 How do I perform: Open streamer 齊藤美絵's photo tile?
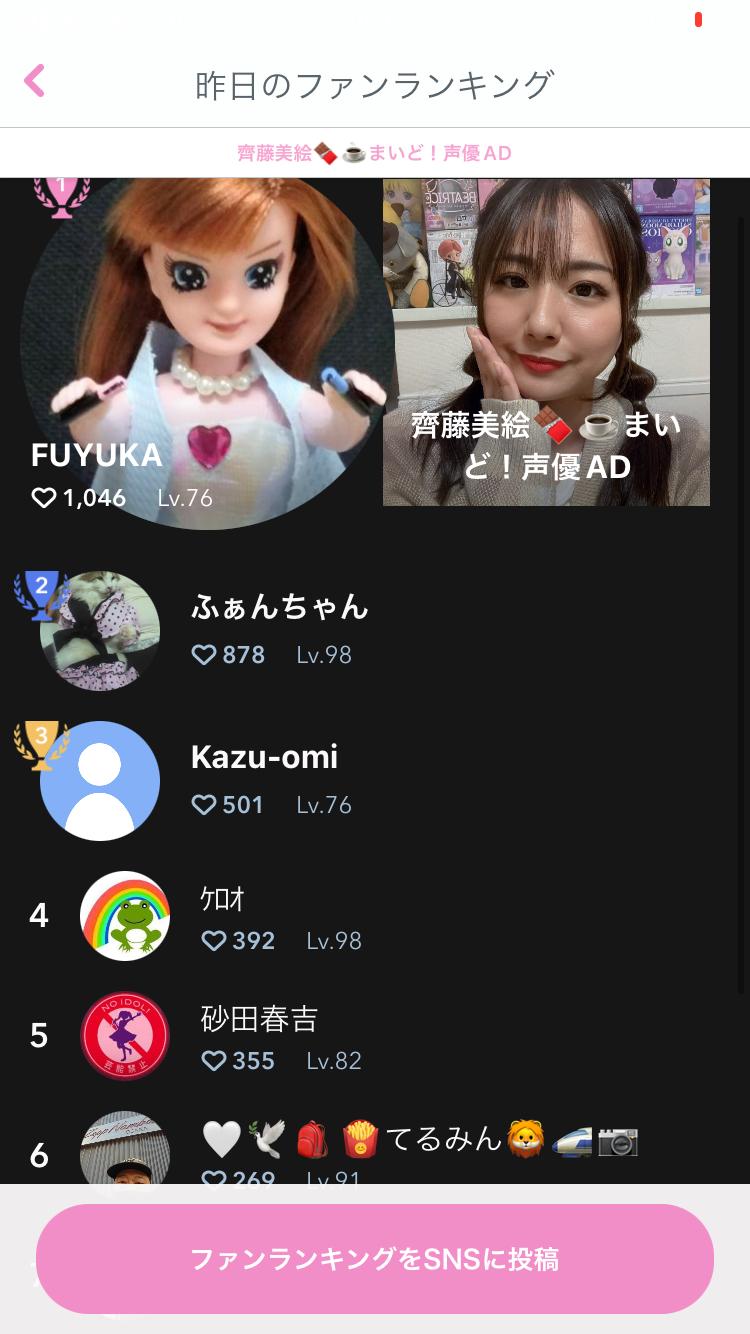point(546,342)
